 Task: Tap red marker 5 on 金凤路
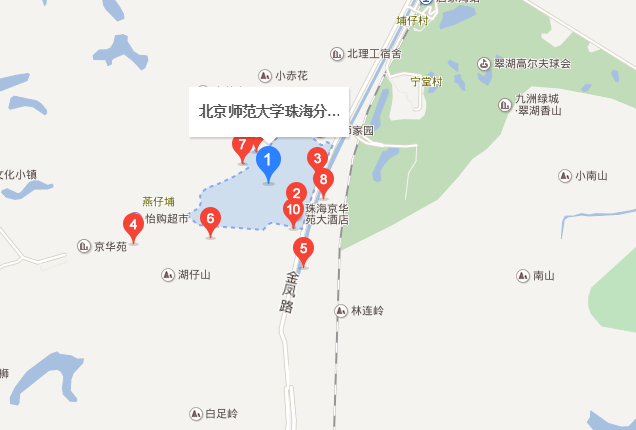(x=304, y=249)
